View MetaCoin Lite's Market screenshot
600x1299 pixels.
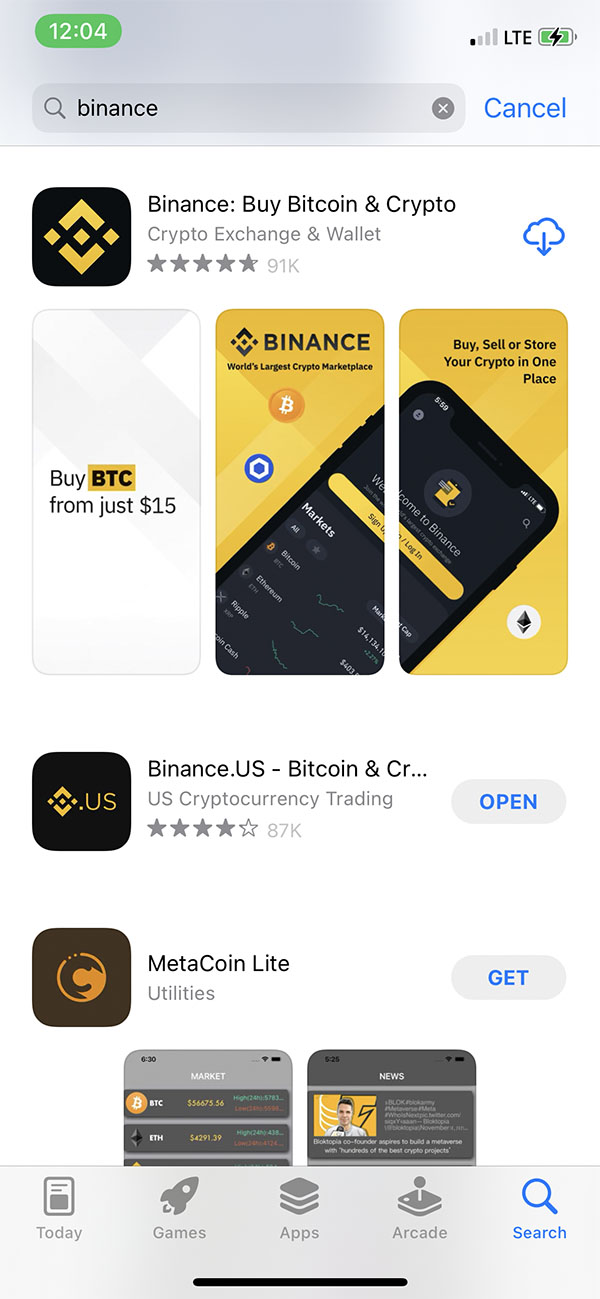208,1107
